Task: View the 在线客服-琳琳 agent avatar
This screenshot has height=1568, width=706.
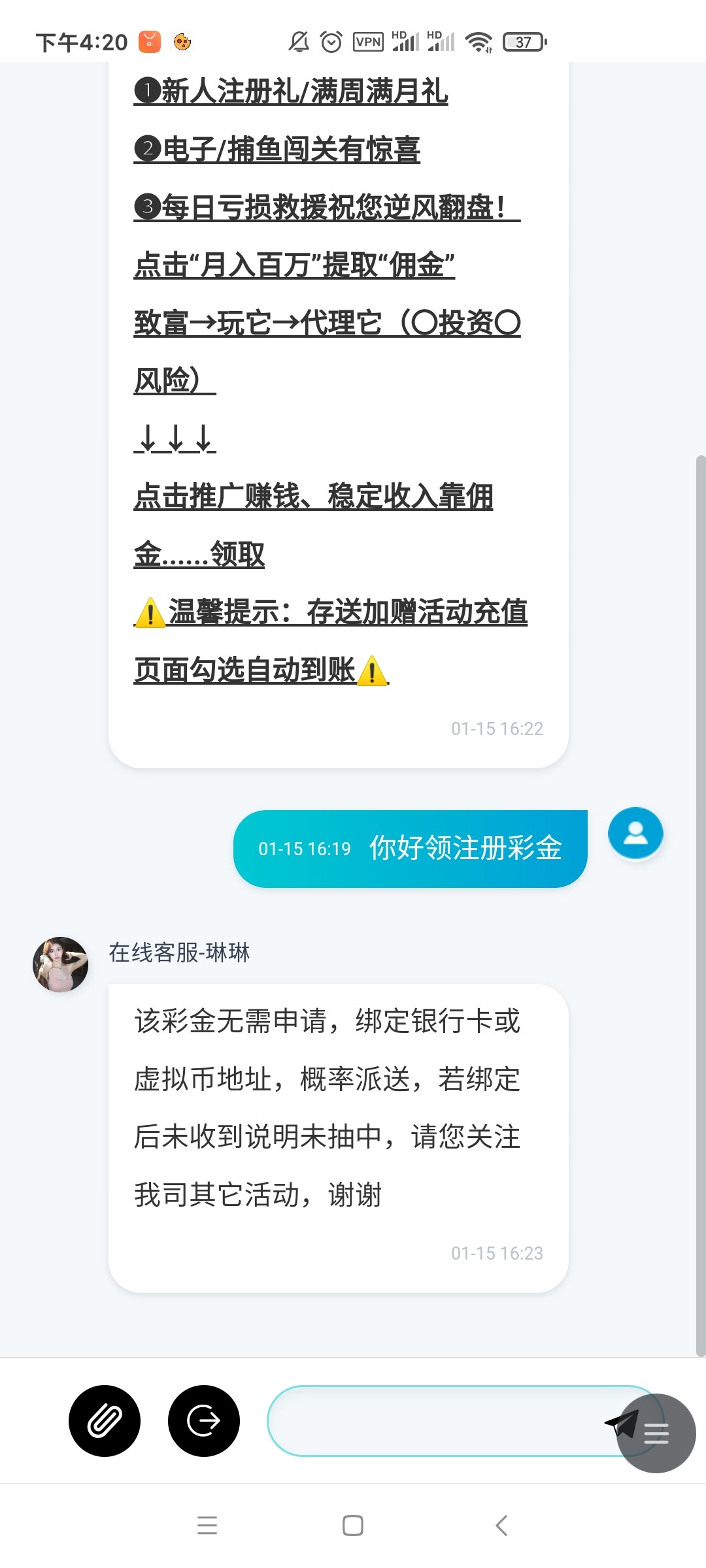Action: (61, 964)
